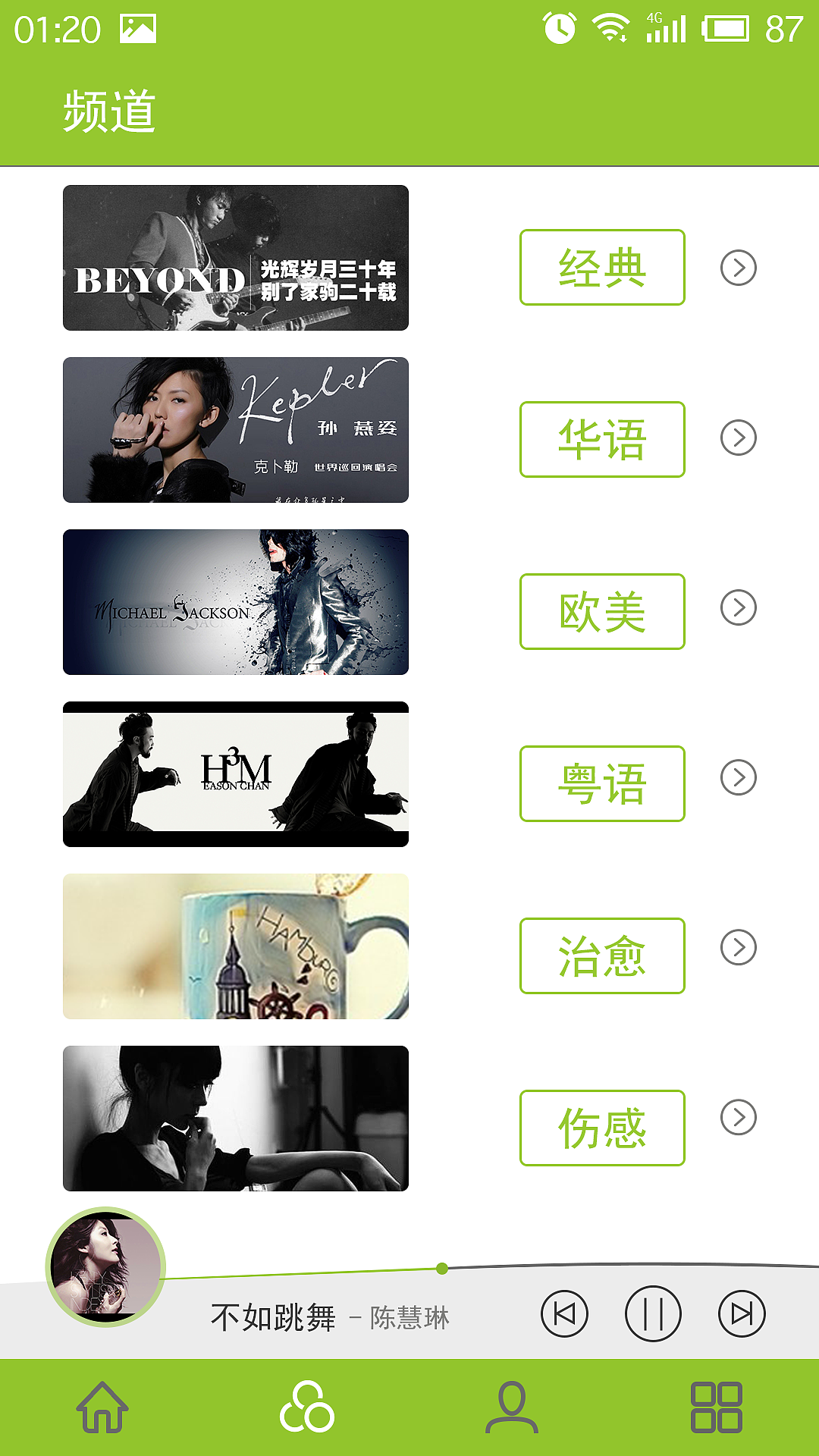The image size is (819, 1456).
Task: Click the alarm clock icon in status bar
Action: point(557,27)
